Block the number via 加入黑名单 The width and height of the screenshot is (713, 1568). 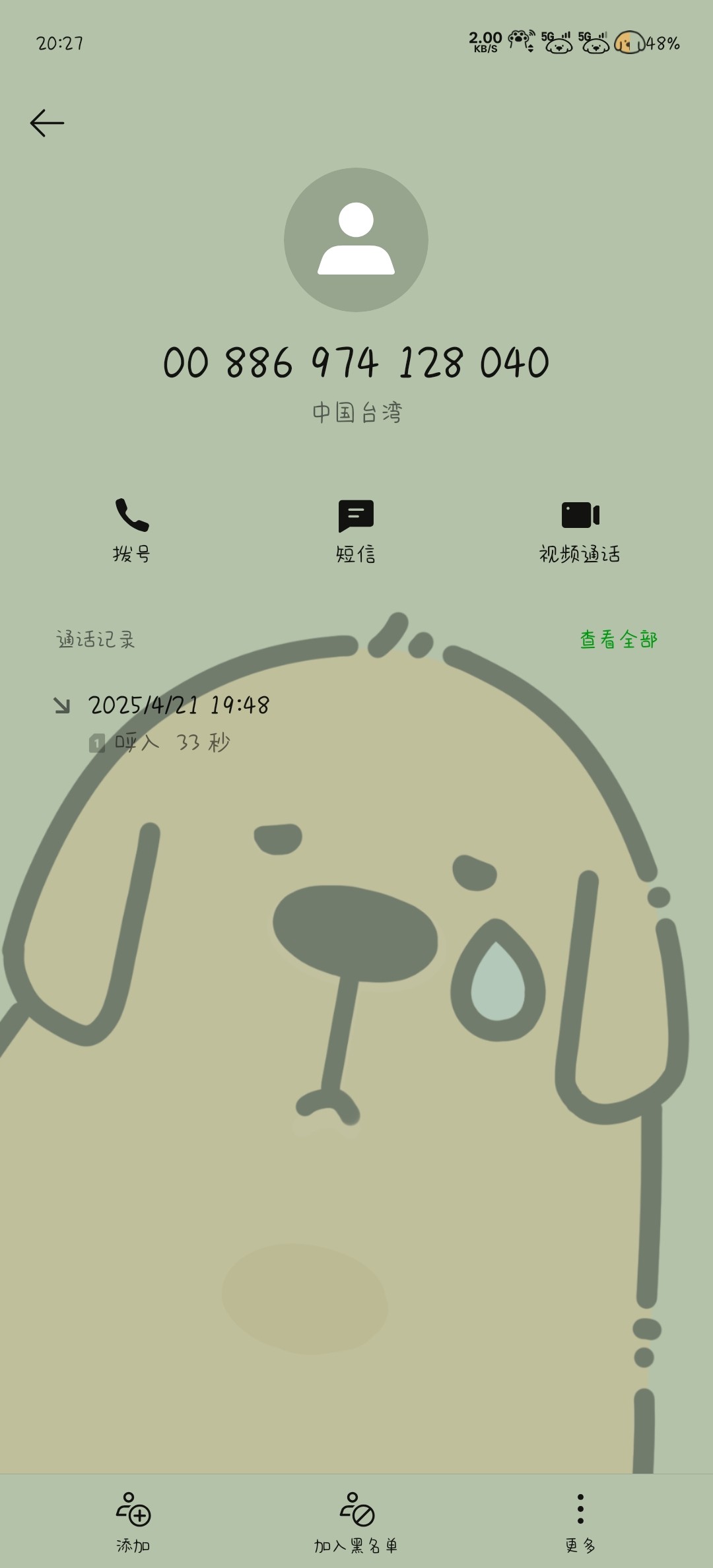[356, 1517]
